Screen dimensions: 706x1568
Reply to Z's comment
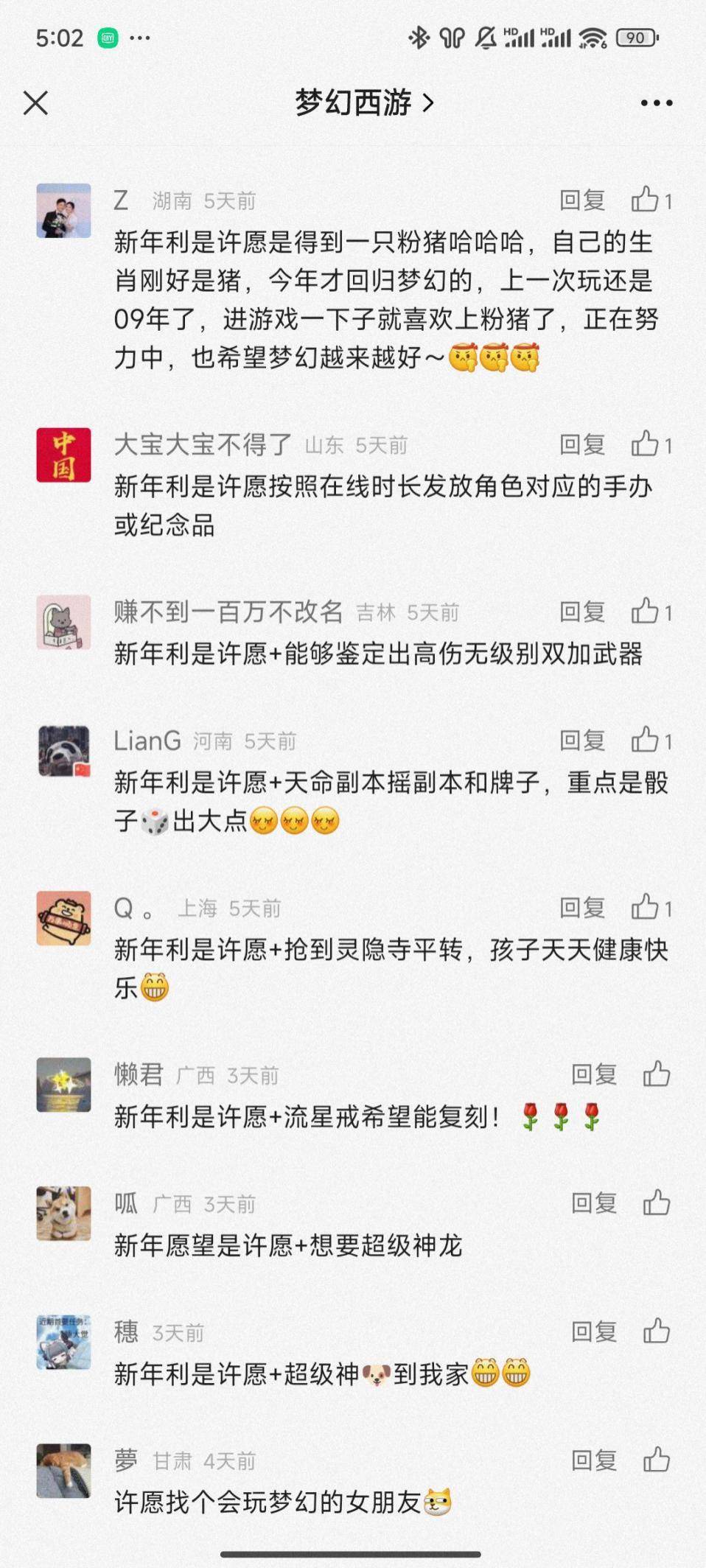click(582, 200)
